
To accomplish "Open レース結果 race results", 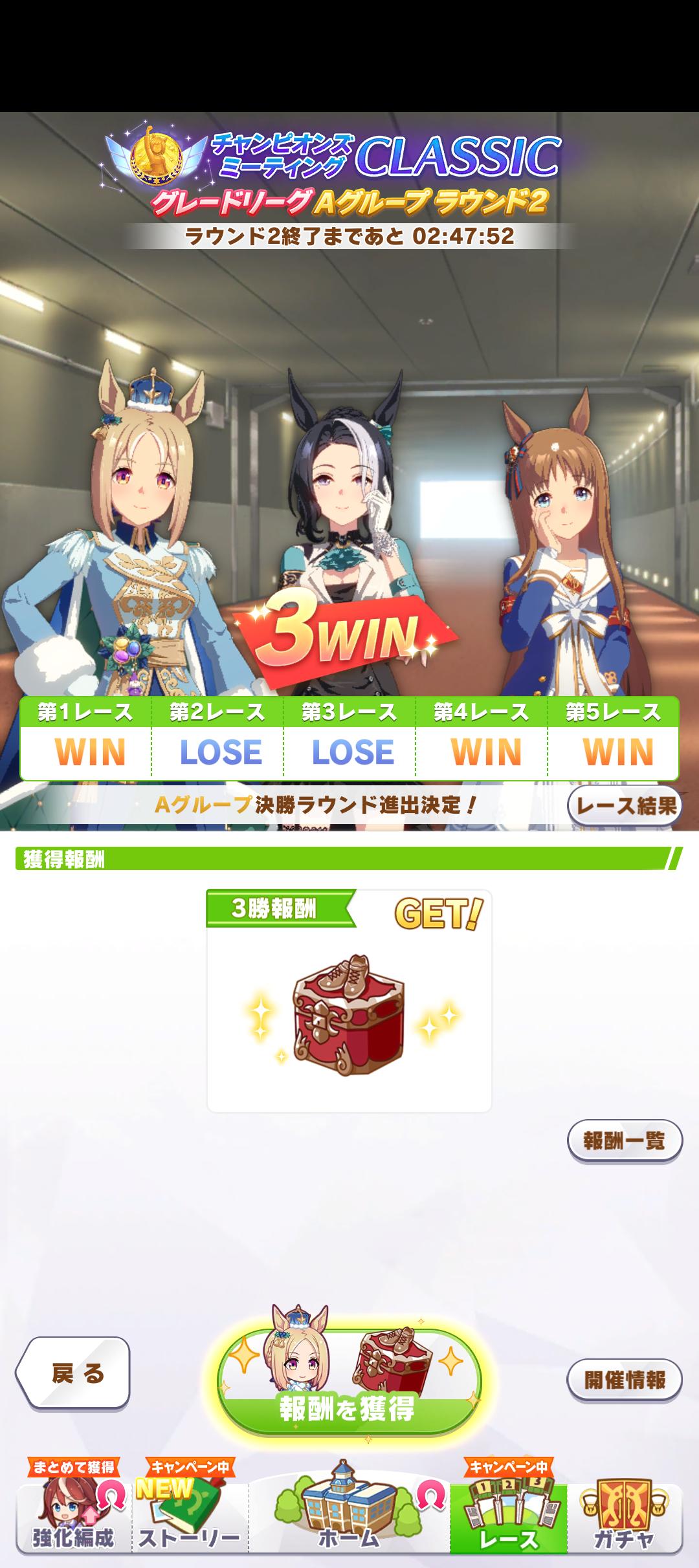I will coord(625,805).
